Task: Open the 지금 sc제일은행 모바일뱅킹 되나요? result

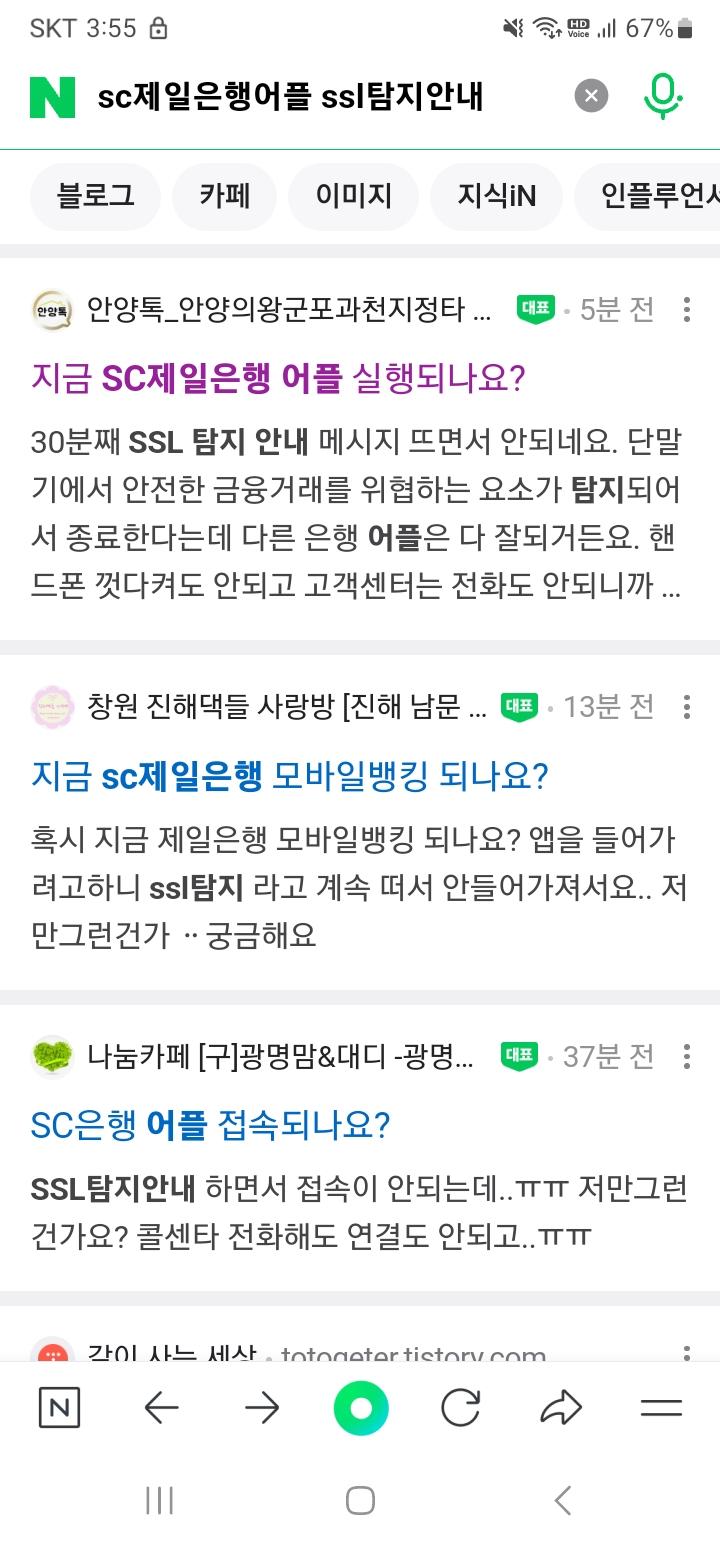Action: [290, 776]
